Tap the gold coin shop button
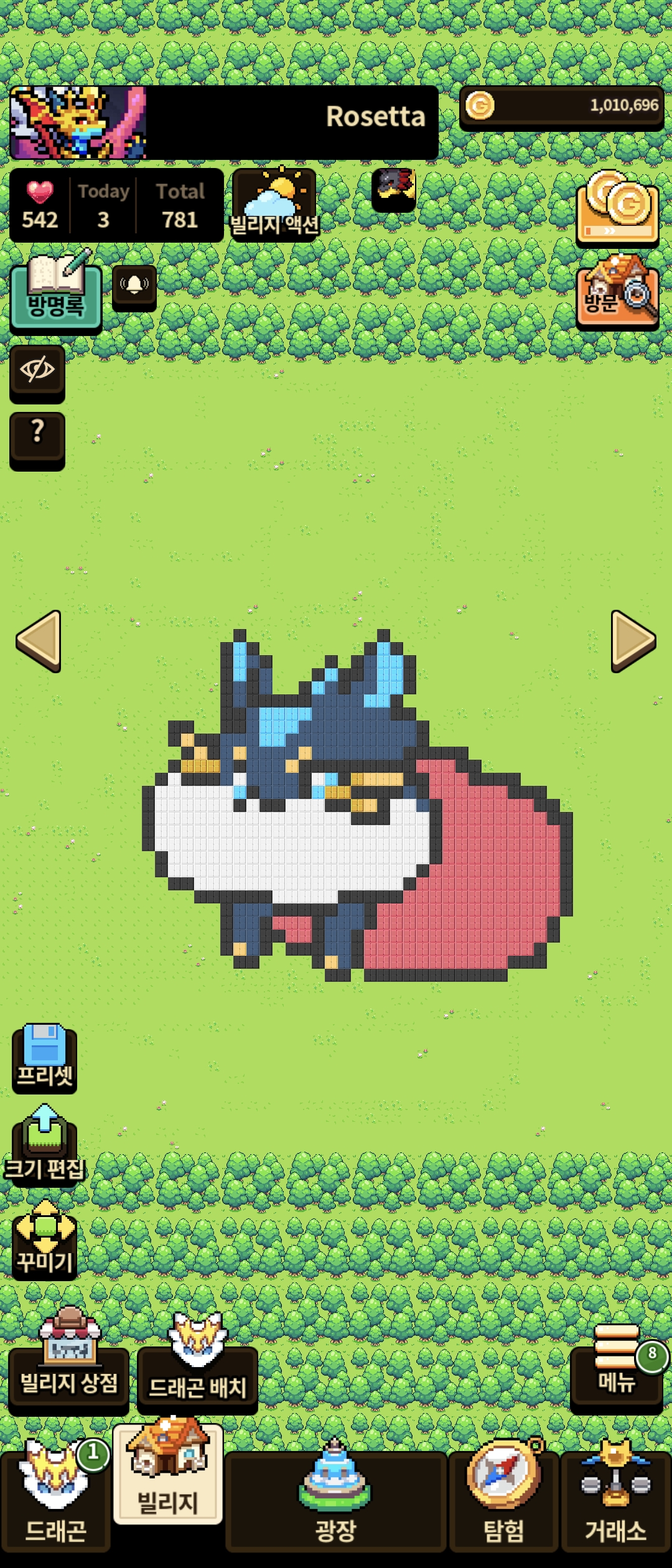Screen dimensions: 672x1568 pos(617,208)
